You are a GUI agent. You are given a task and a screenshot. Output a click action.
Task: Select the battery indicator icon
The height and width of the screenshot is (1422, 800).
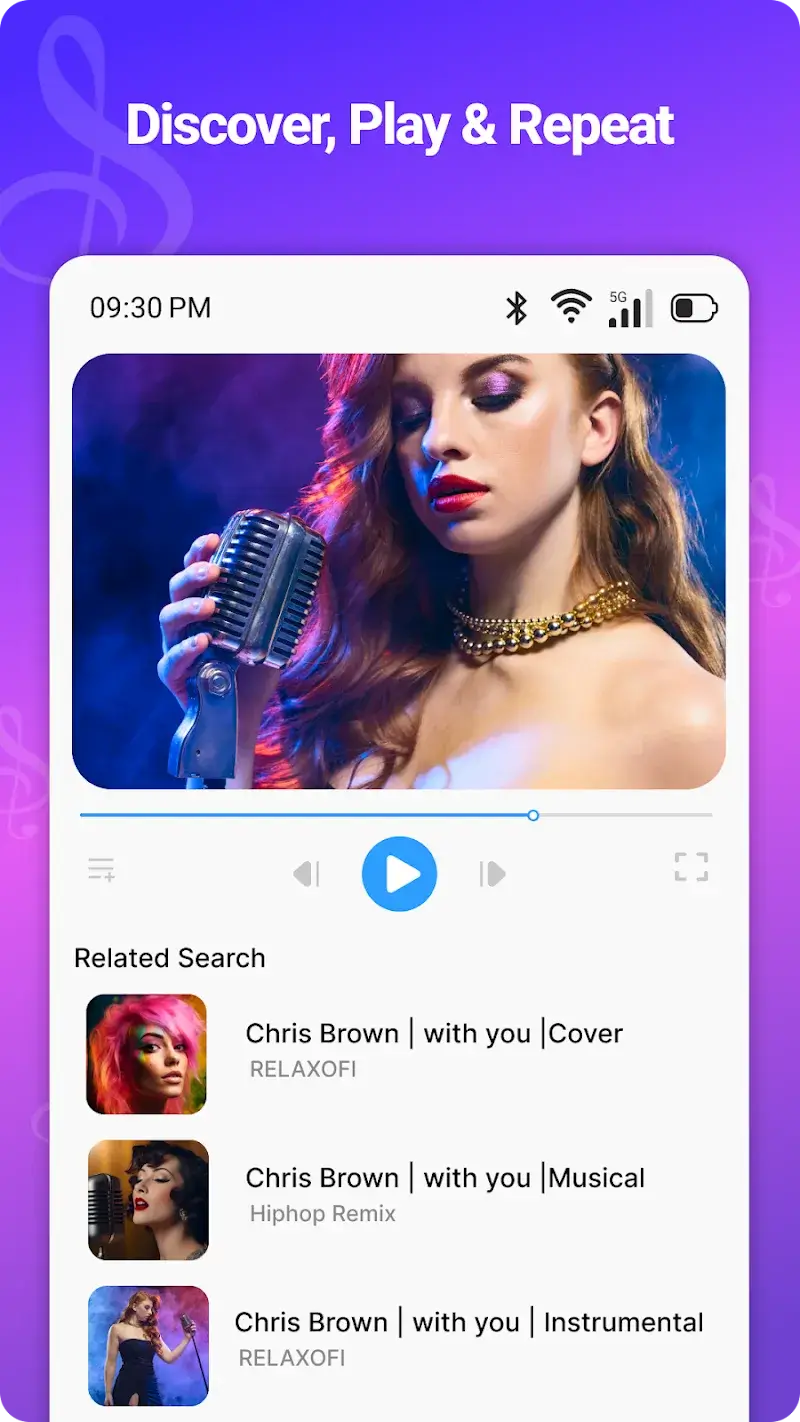click(x=693, y=307)
